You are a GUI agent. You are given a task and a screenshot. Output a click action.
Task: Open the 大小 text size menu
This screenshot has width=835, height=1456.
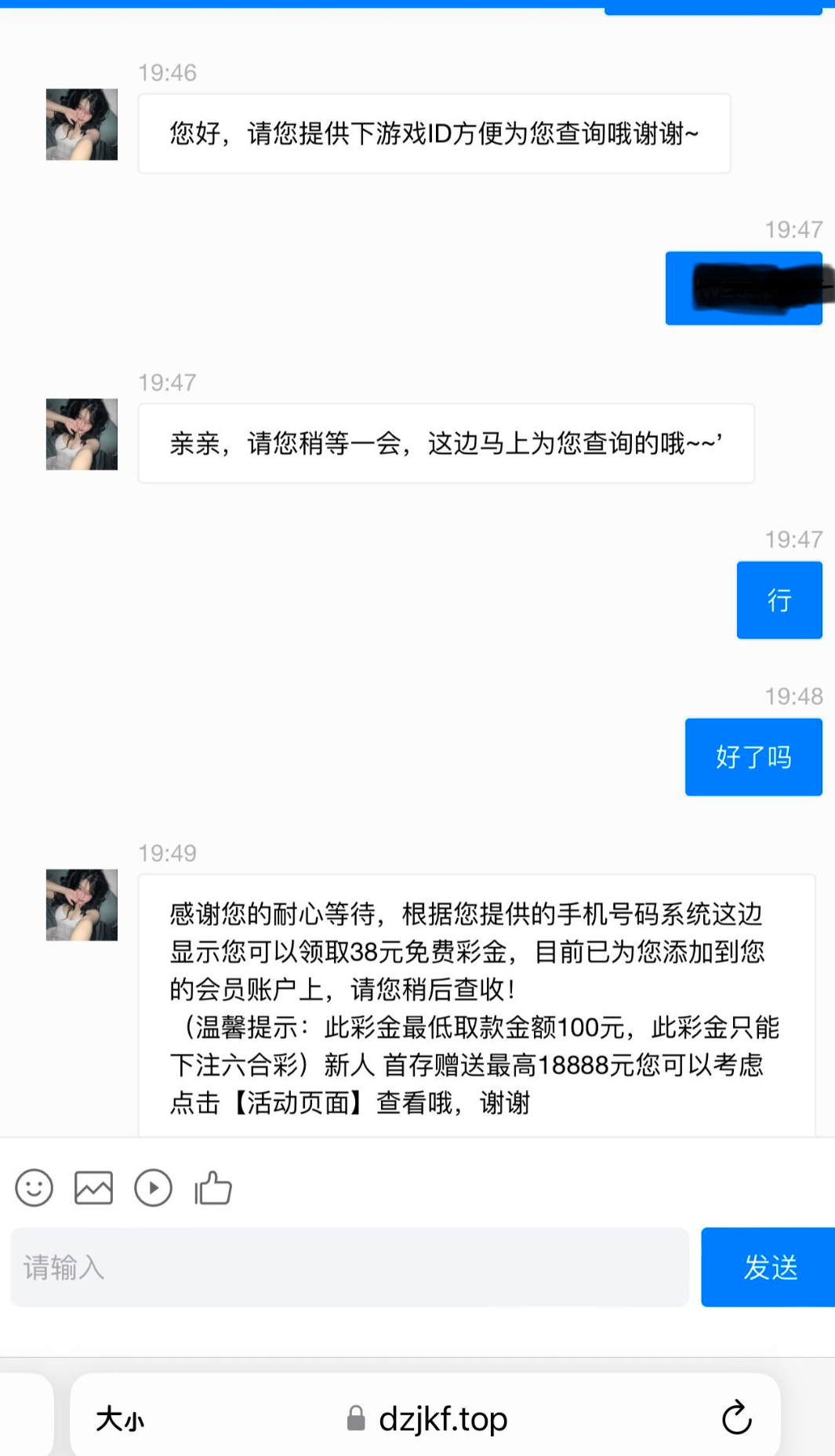[x=120, y=1419]
